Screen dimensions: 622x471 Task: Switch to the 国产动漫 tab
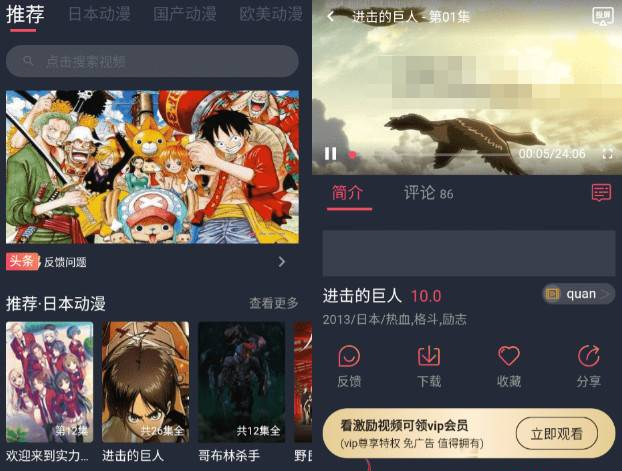tap(185, 15)
